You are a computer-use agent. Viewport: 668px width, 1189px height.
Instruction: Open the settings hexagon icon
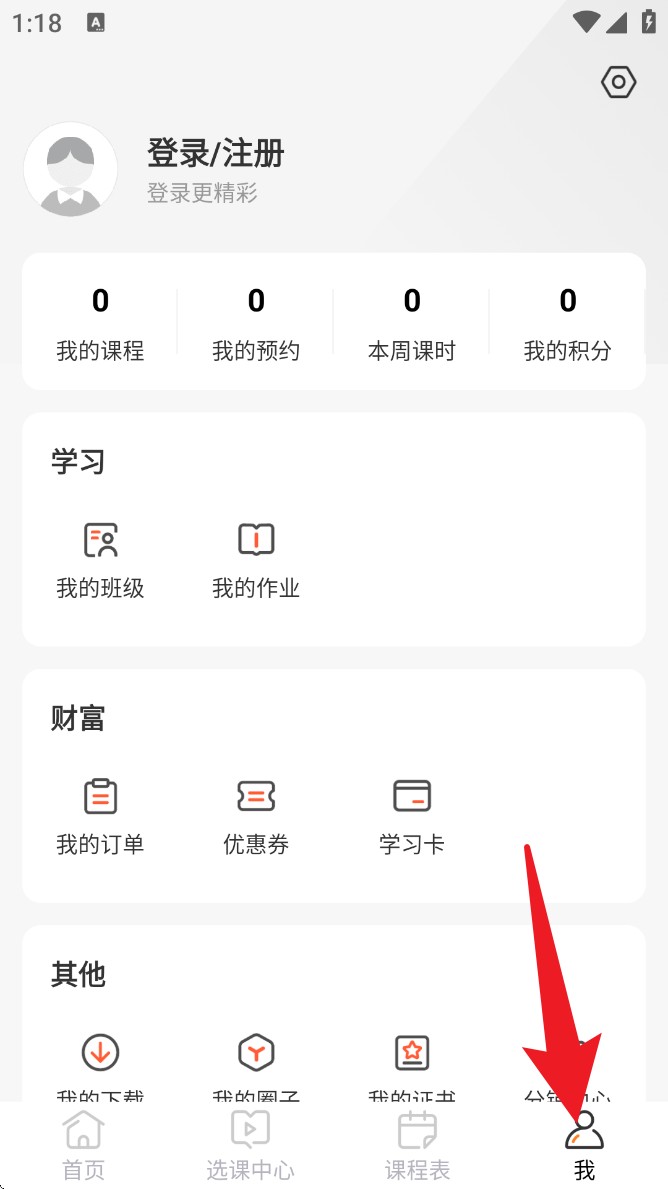click(619, 82)
